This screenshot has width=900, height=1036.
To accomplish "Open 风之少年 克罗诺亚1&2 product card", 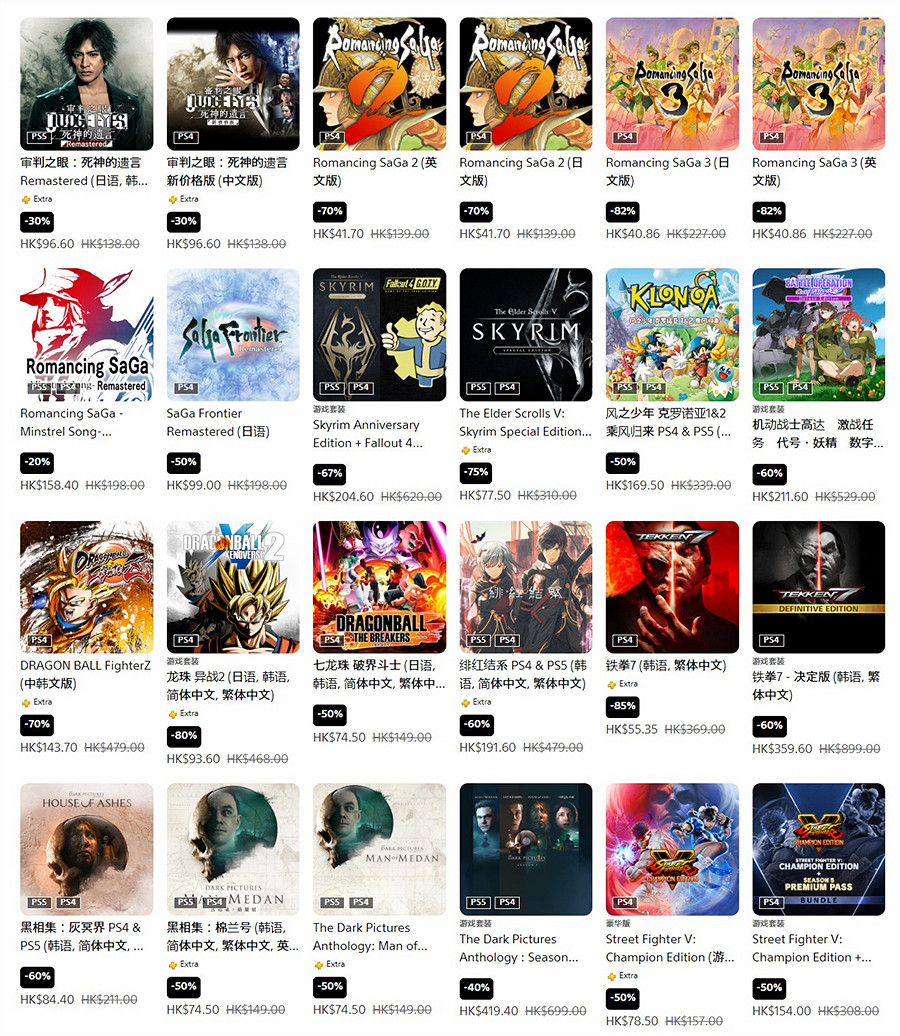I will [x=672, y=334].
